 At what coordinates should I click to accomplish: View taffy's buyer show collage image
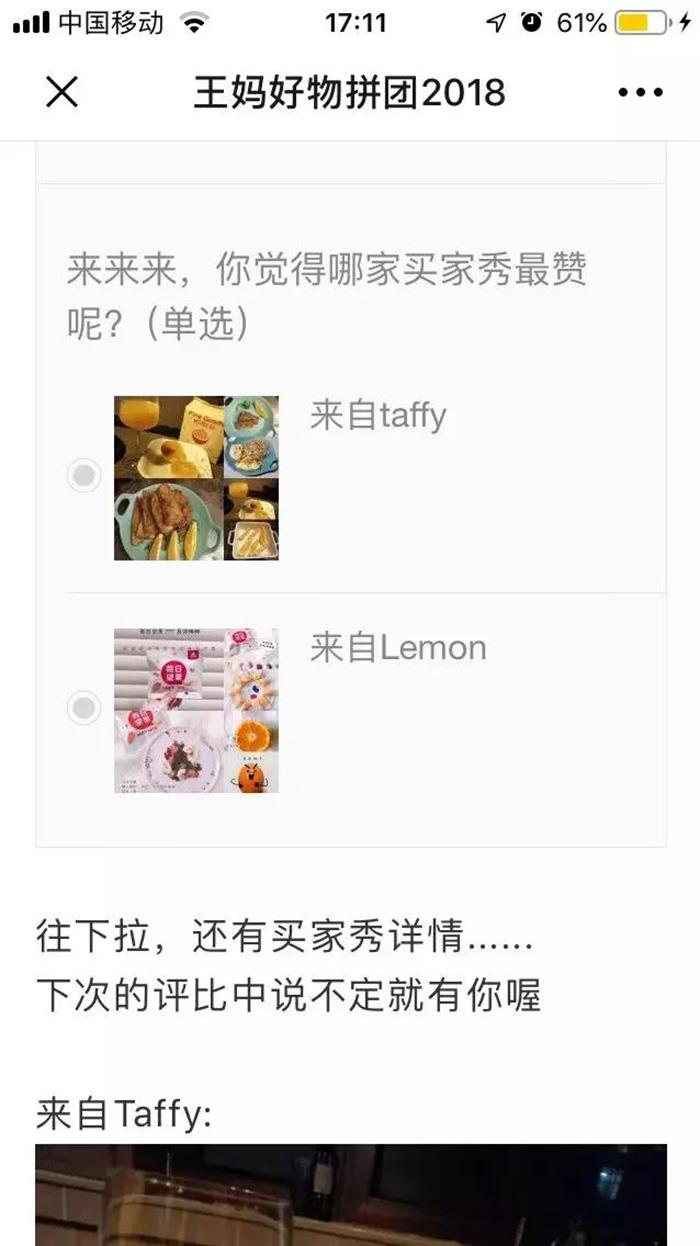click(196, 478)
